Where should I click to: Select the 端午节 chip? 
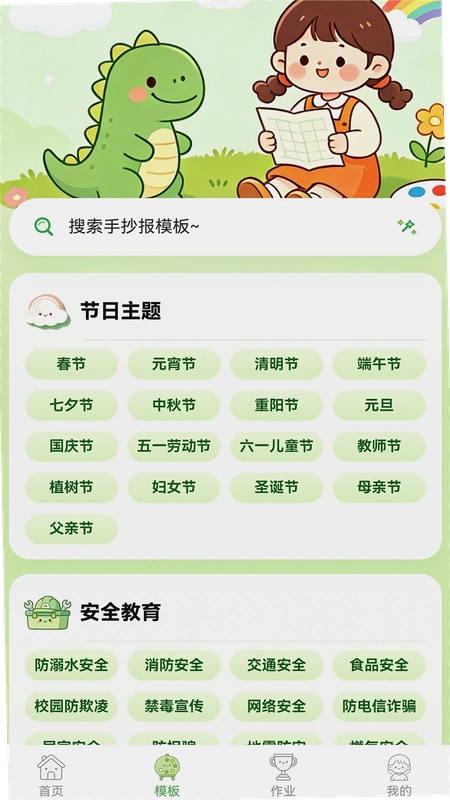tap(379, 364)
